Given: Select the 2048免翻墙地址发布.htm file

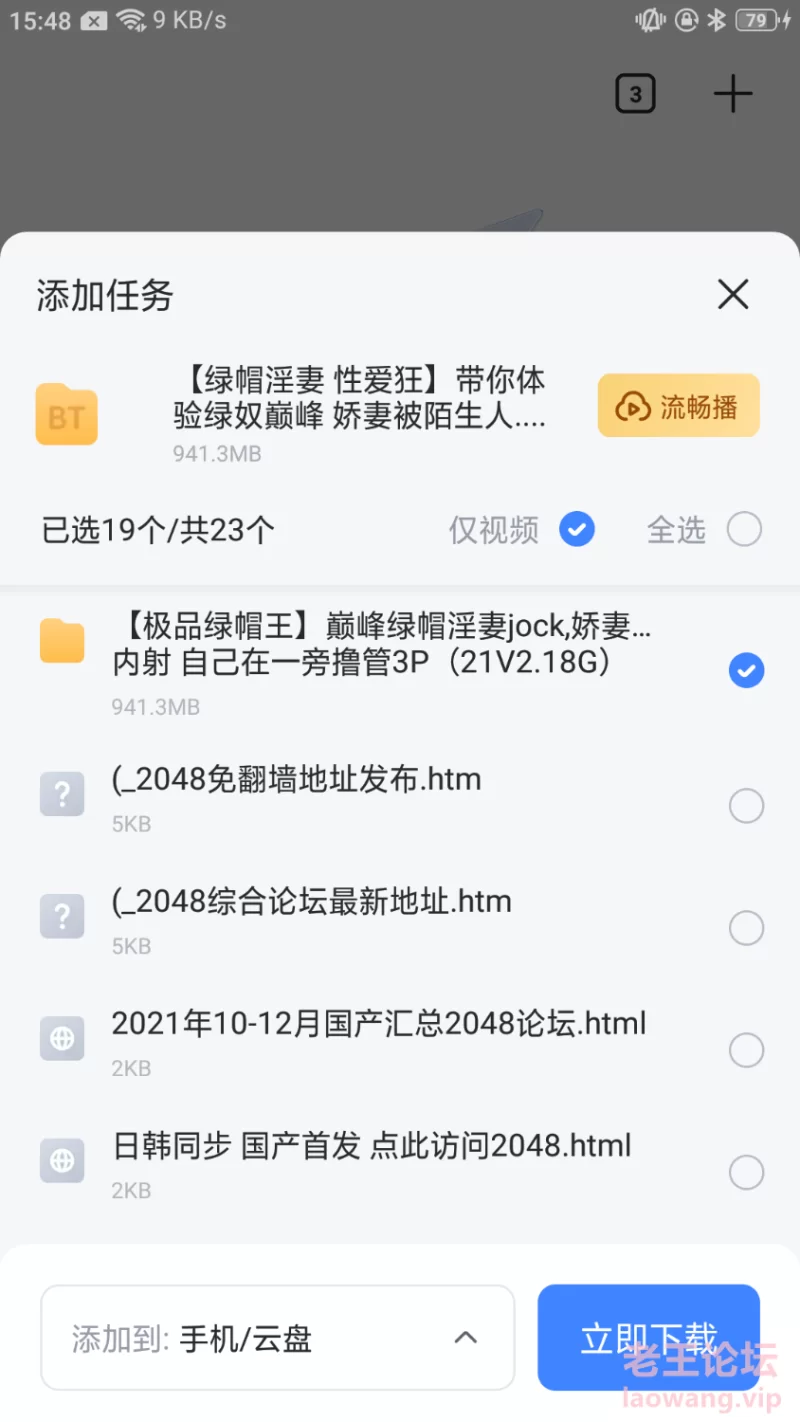Looking at the screenshot, I should point(746,805).
